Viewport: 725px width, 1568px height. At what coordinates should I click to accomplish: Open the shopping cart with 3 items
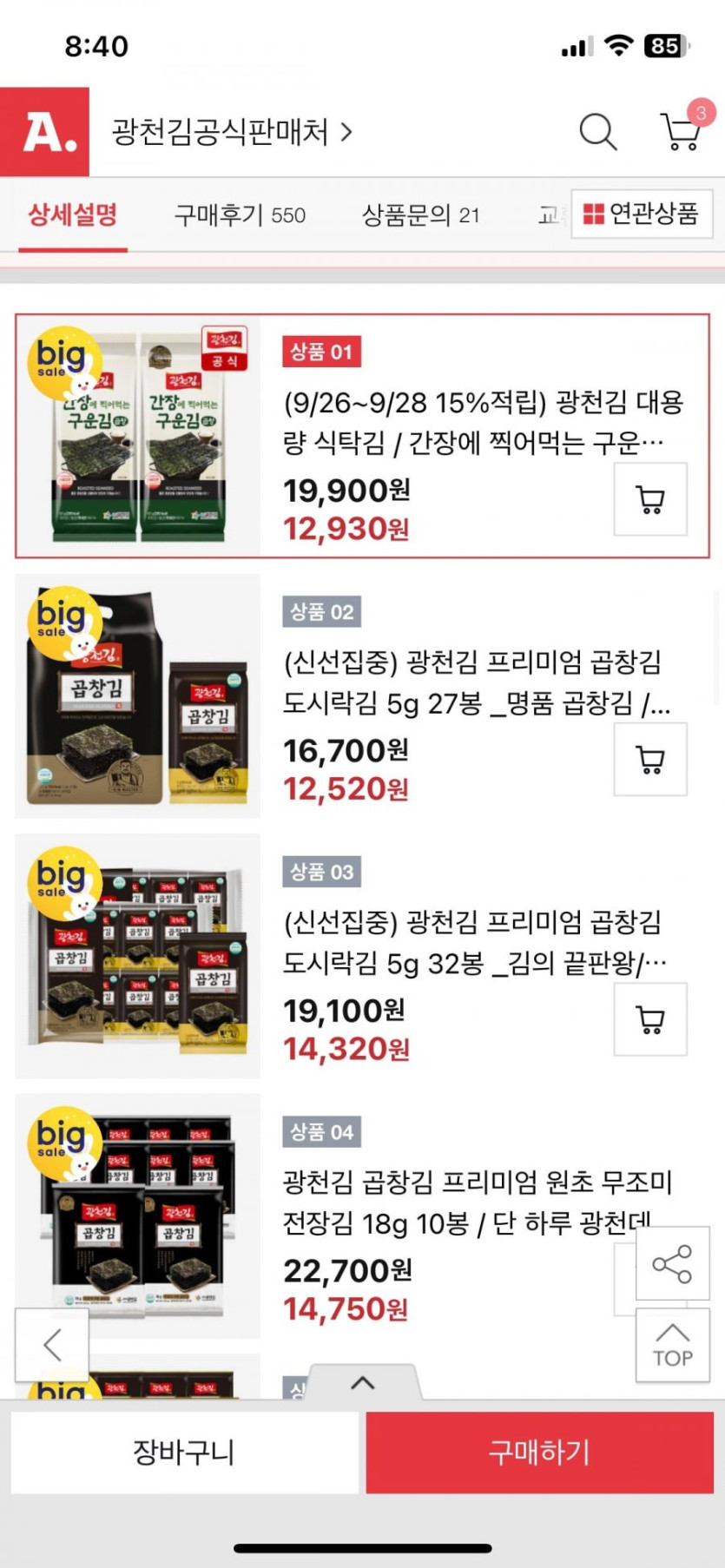pyautogui.click(x=682, y=132)
